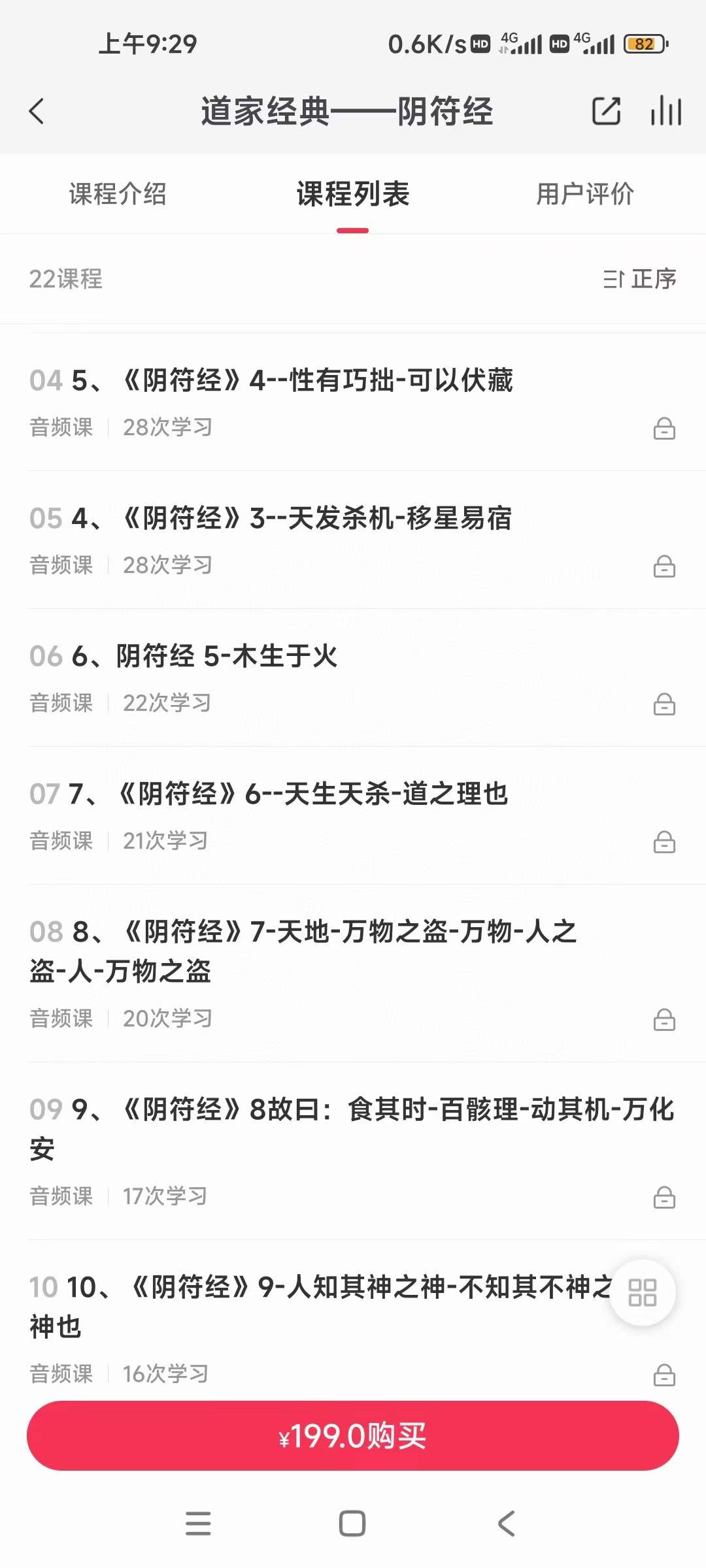The width and height of the screenshot is (706, 1568).
Task: Tap the 22课程 course count label
Action: [x=66, y=280]
